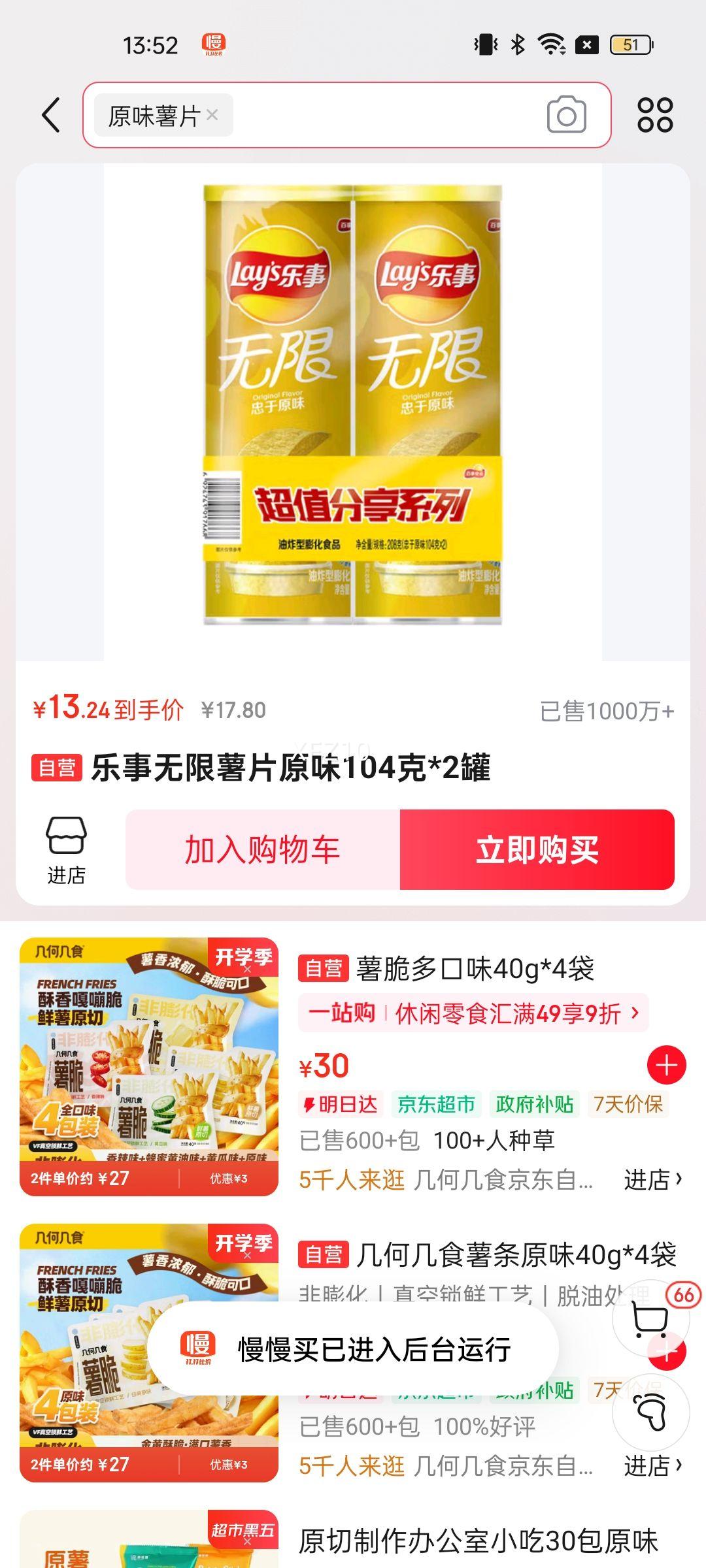Enter the store of 薯脆多口味40g*4袋
This screenshot has height=1568, width=706.
652,1179
